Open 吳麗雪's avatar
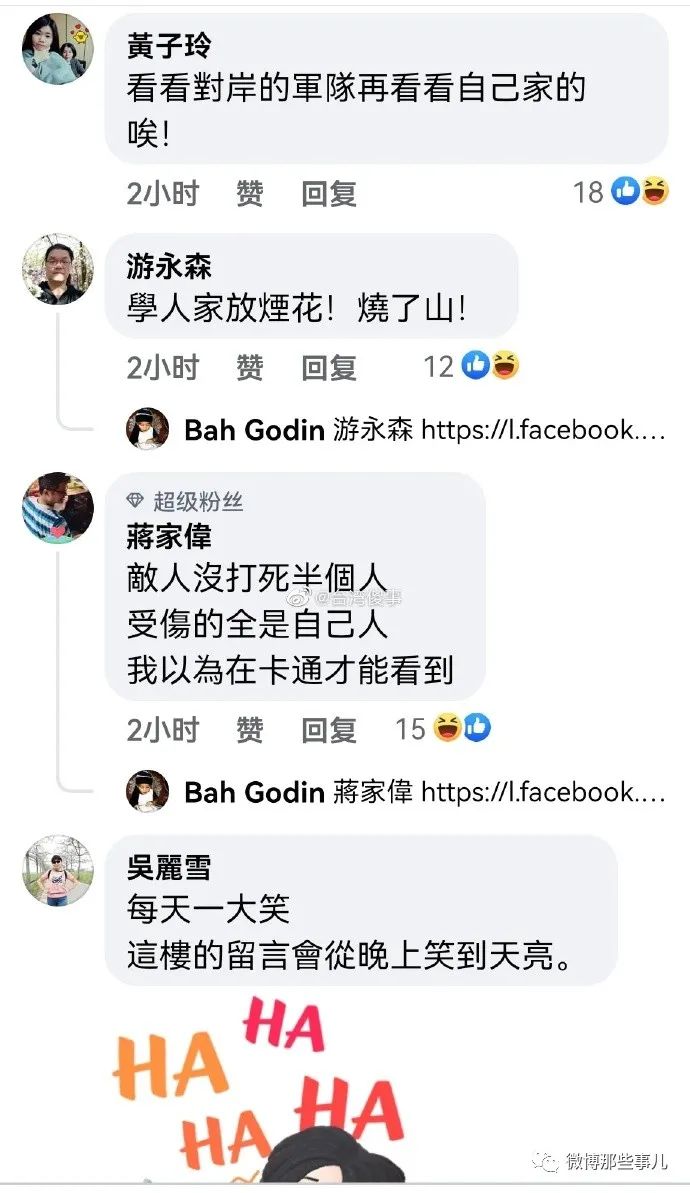 (57, 871)
